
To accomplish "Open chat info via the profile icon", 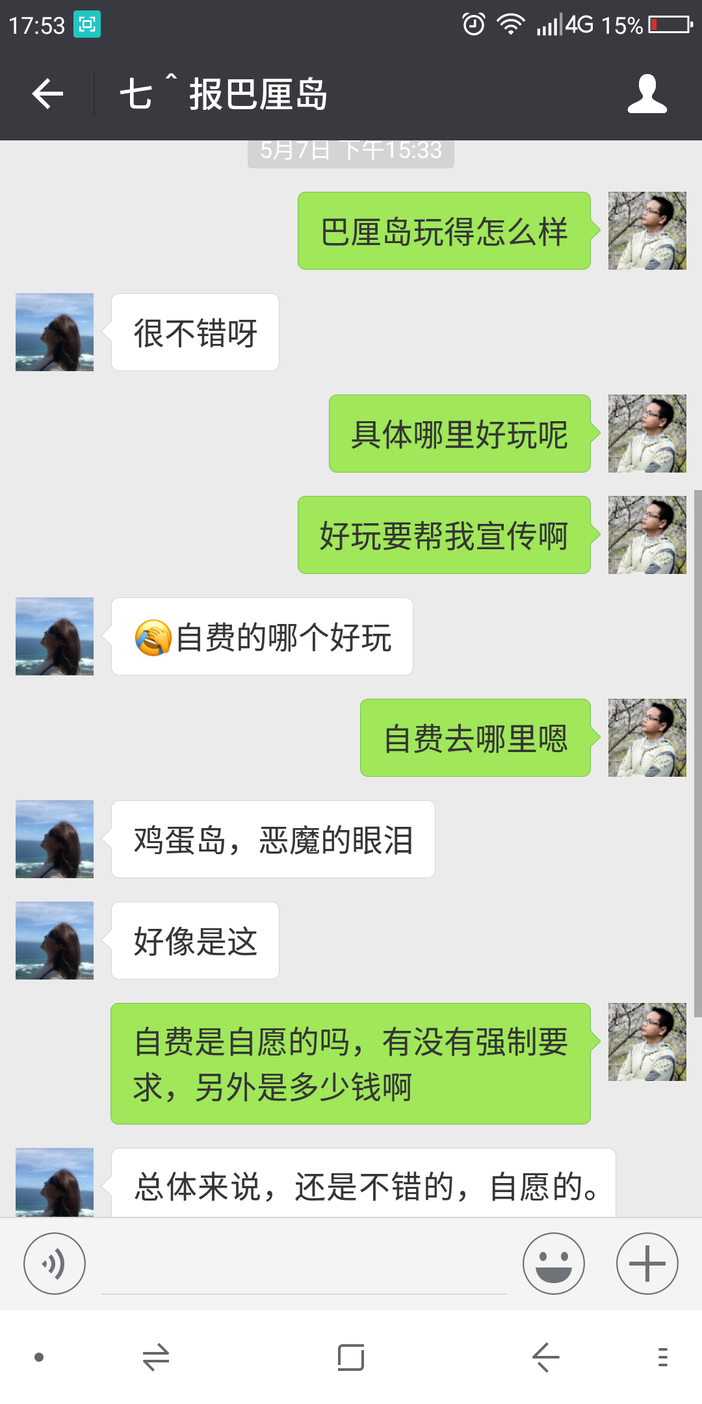I will coord(647,94).
